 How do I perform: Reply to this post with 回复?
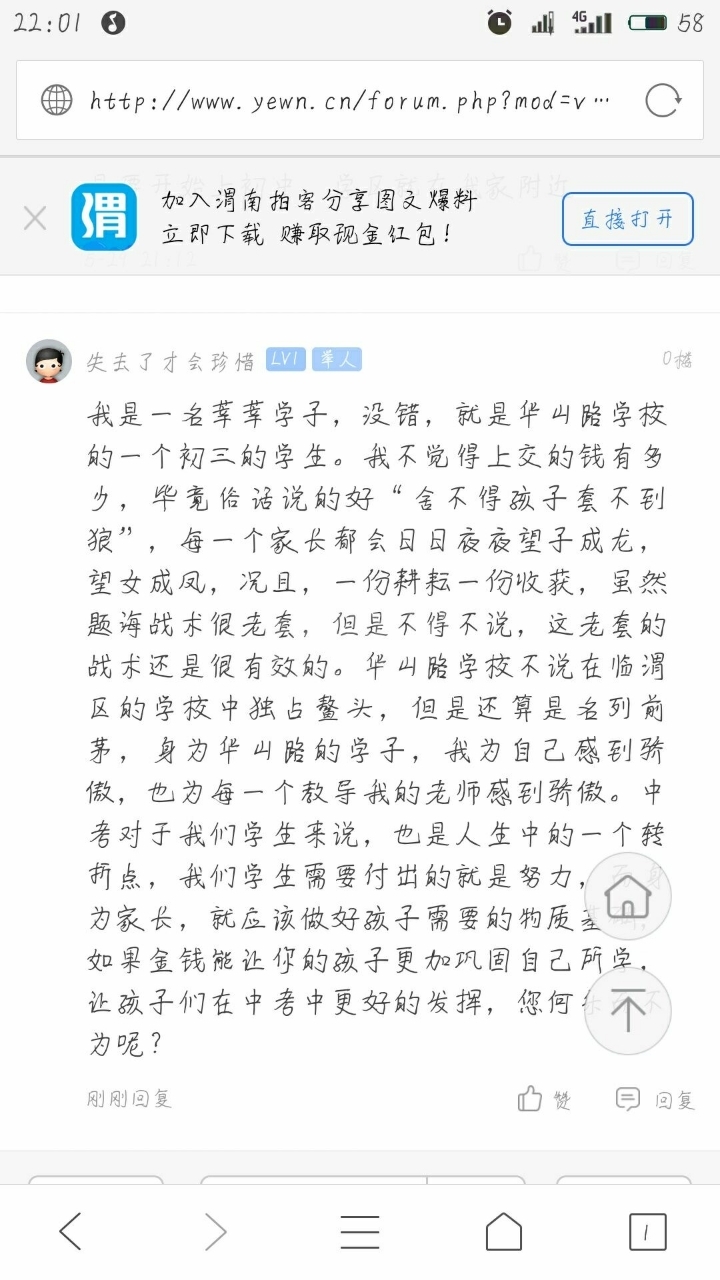coord(655,1100)
